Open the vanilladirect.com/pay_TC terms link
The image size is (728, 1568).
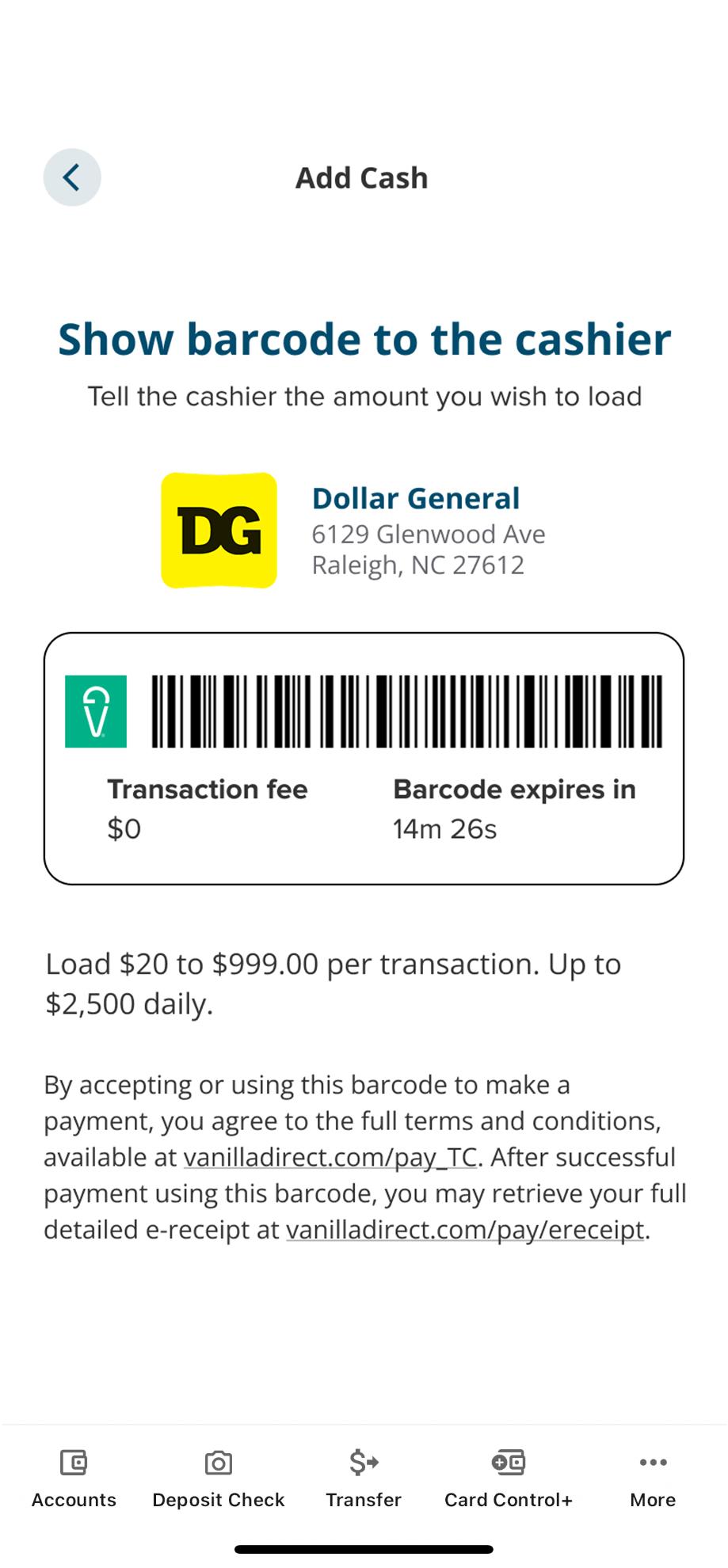(330, 1157)
